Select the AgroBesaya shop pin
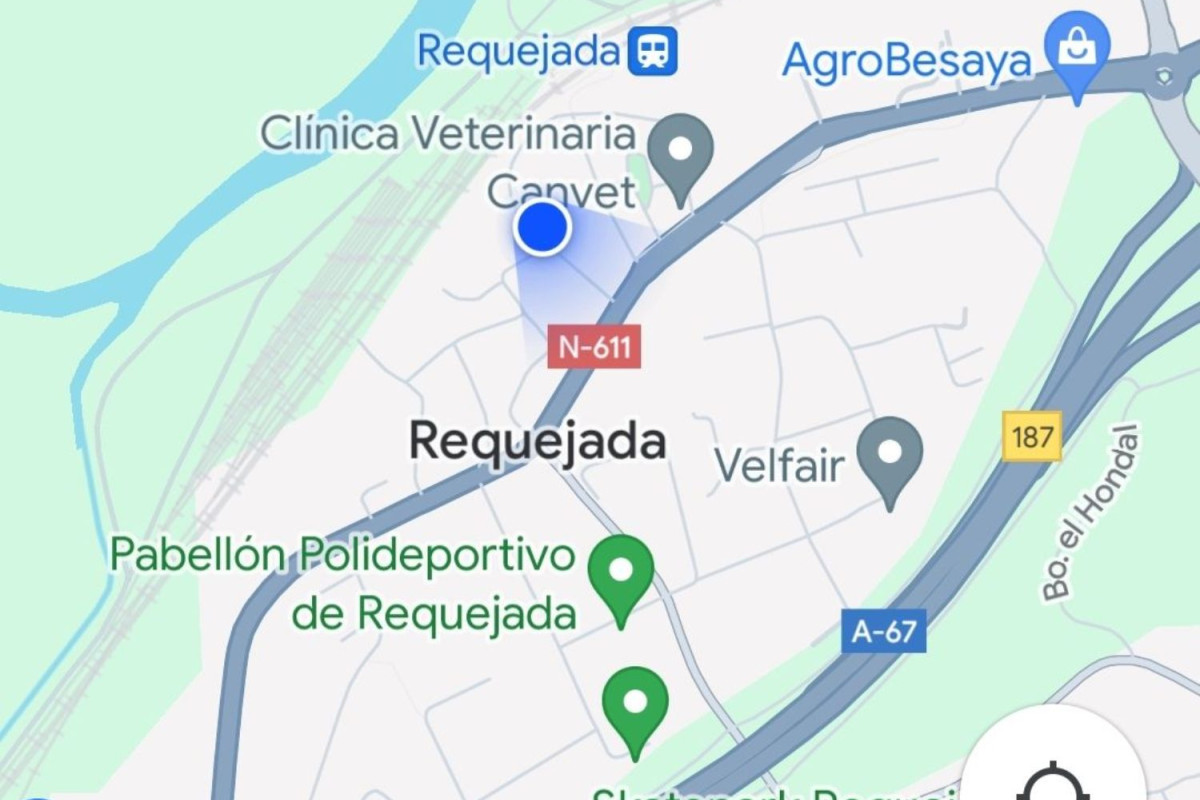1200x800 pixels. click(x=1076, y=48)
